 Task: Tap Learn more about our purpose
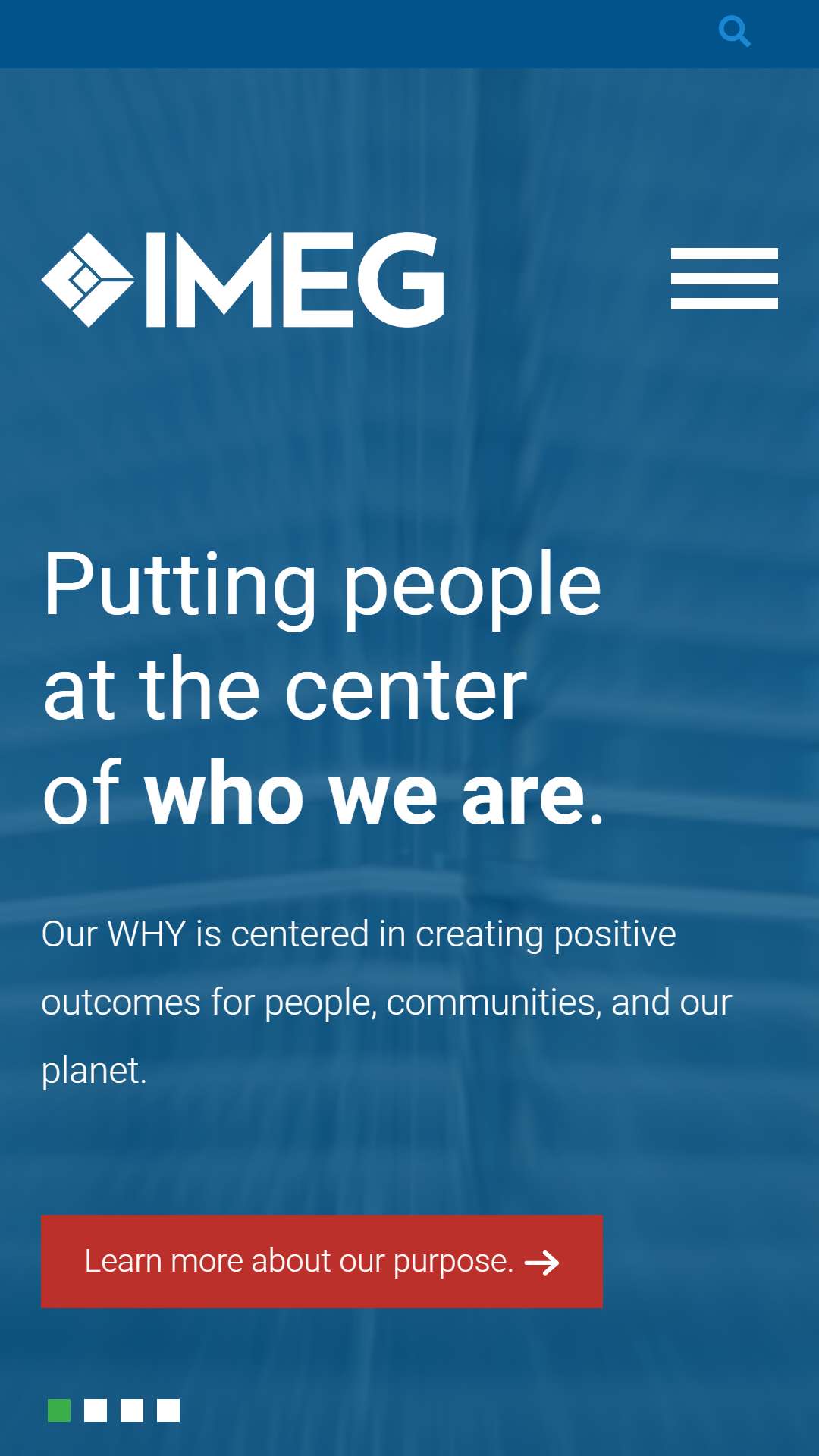click(322, 1261)
